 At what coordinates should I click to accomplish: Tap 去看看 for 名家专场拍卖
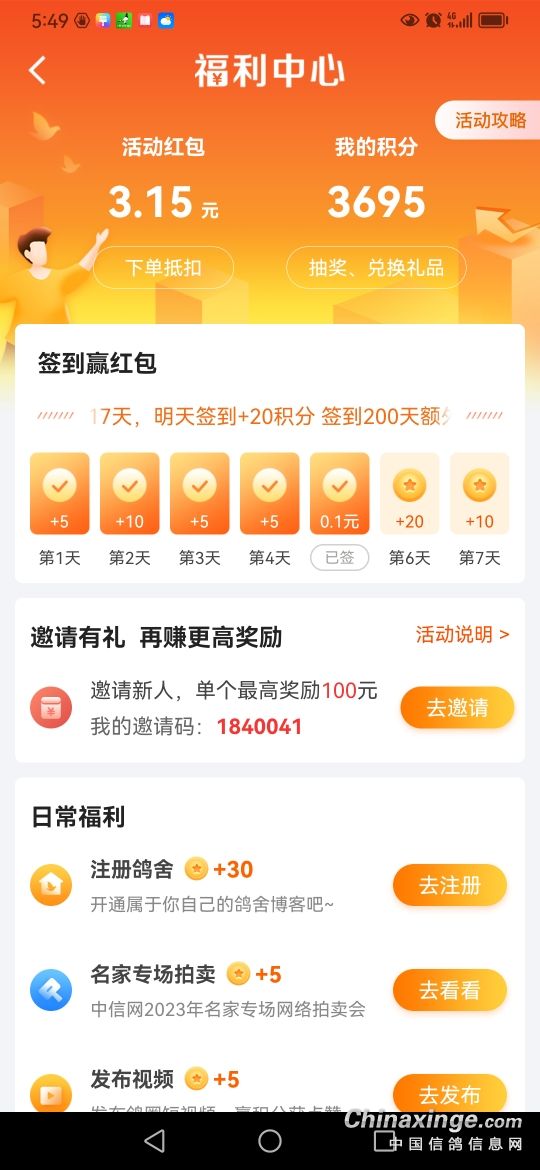click(450, 990)
